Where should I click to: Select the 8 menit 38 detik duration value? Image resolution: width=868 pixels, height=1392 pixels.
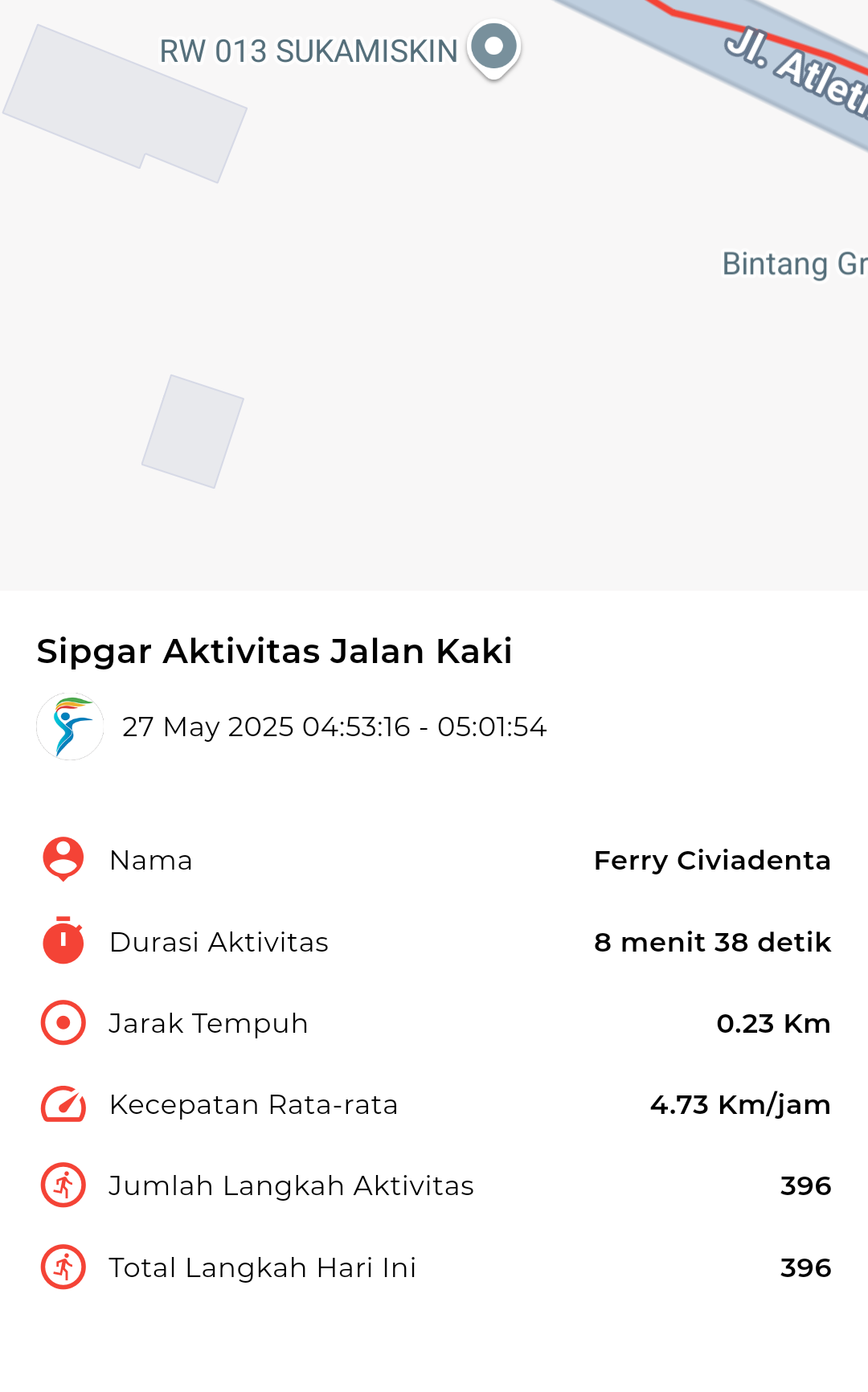(710, 941)
